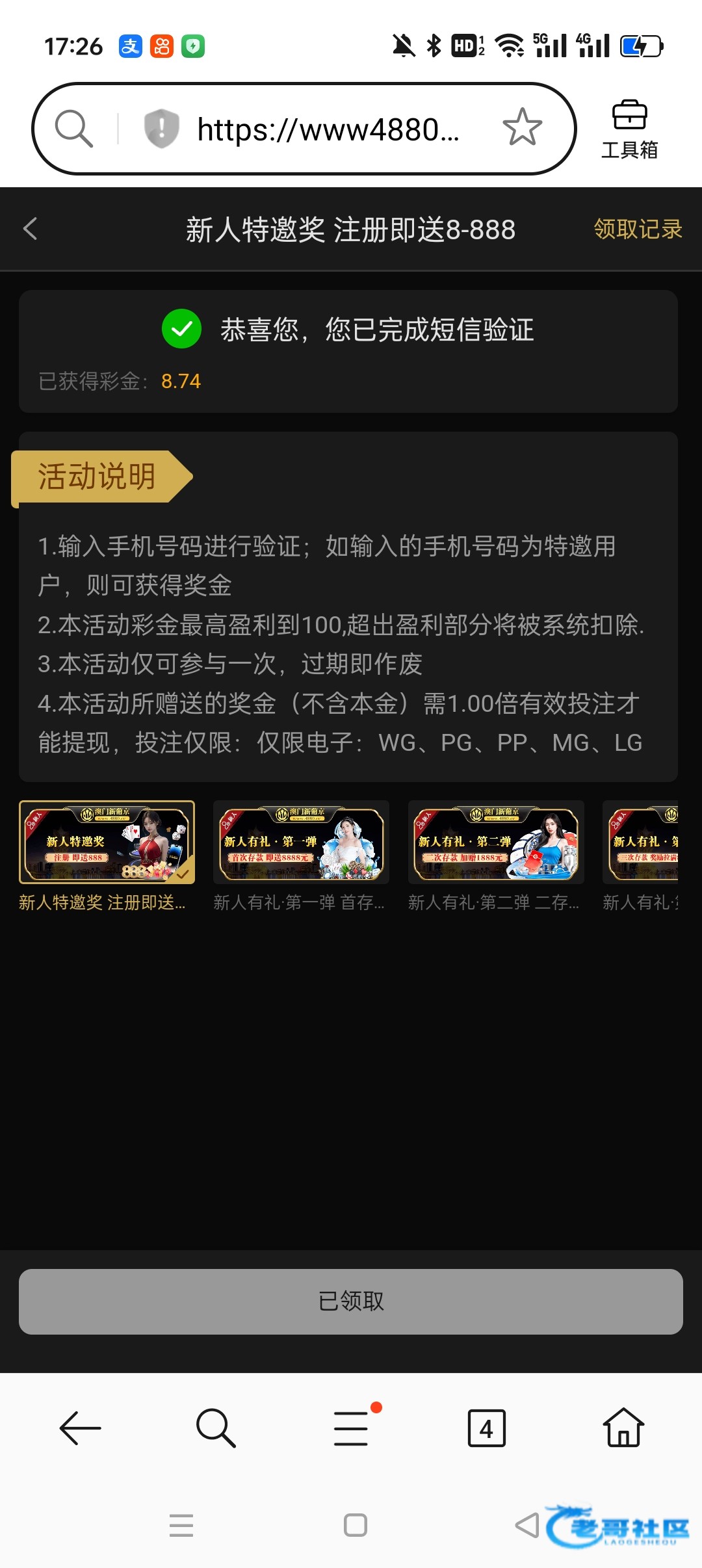Go to the browser home page
The image size is (702, 1568).
[x=623, y=1428]
